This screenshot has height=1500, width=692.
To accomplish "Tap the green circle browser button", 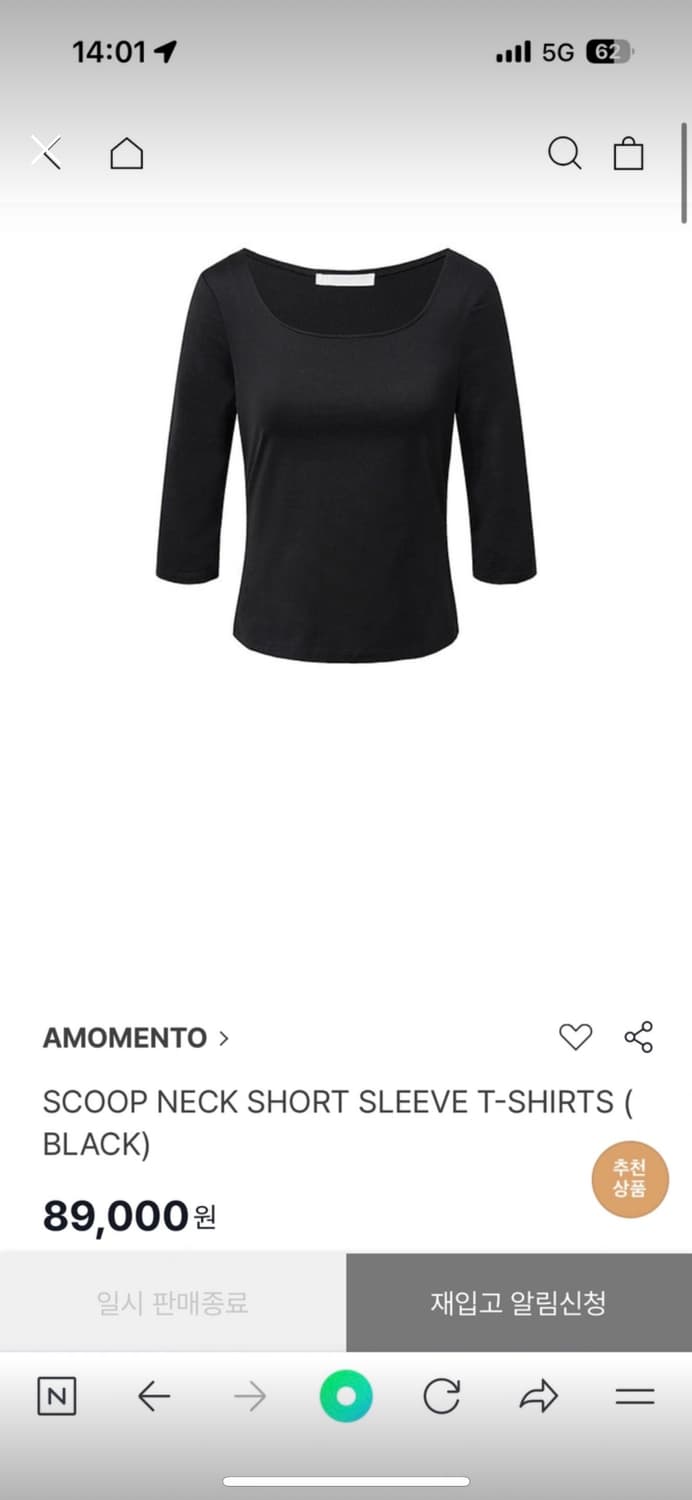I will (346, 1396).
